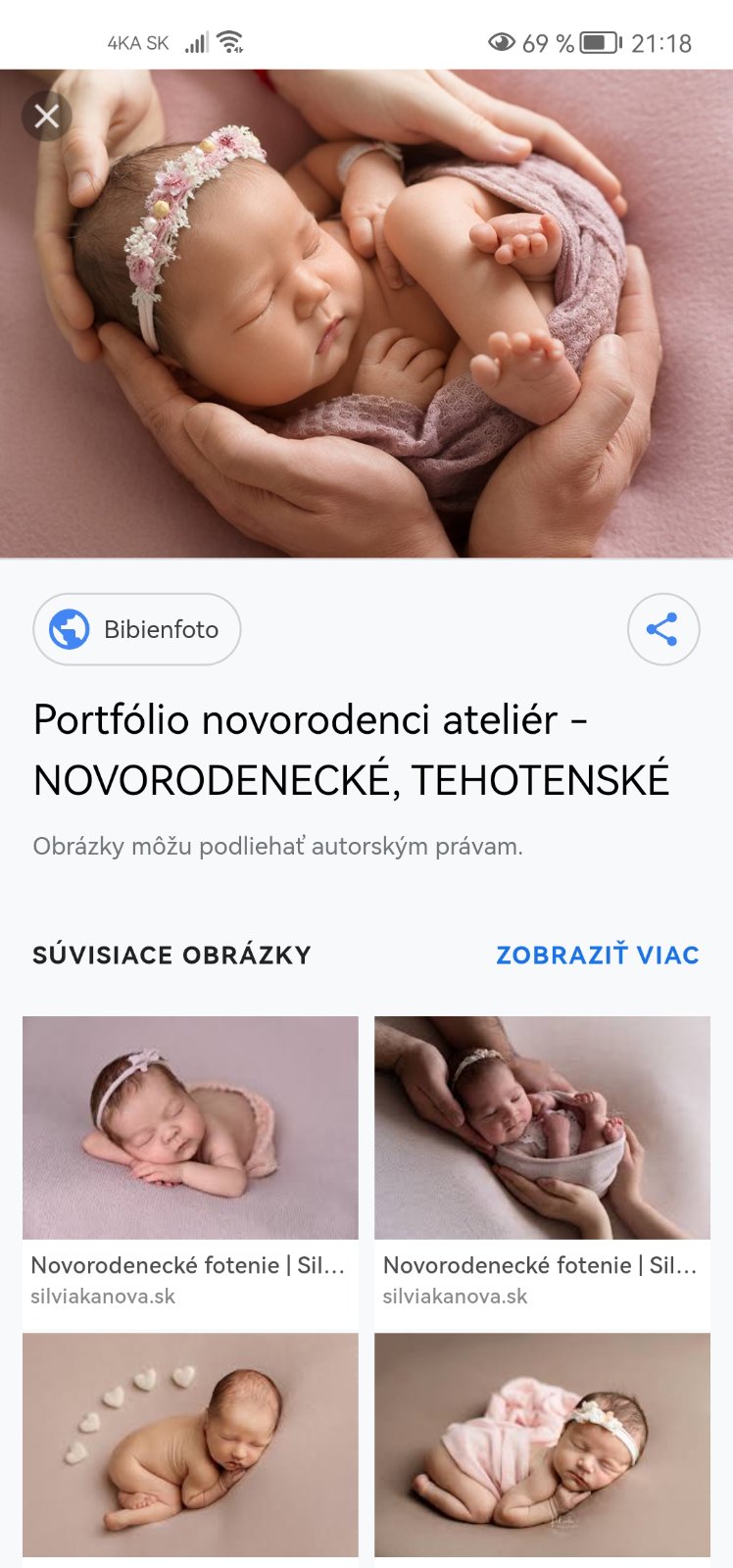Open related image of baby with pink blanket
The height and width of the screenshot is (1568, 733).
click(x=542, y=1444)
